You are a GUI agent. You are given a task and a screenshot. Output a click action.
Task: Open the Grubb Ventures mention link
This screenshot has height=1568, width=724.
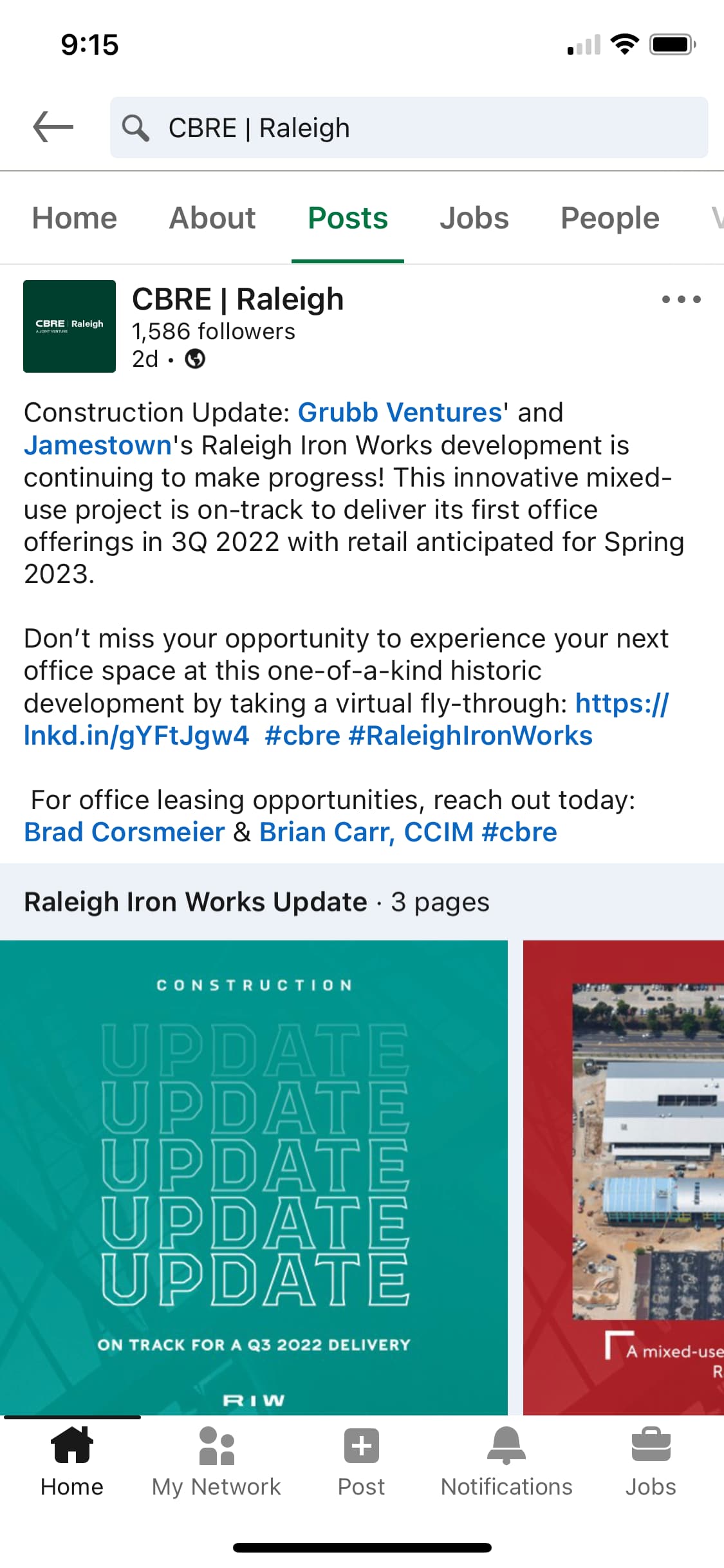pos(400,413)
